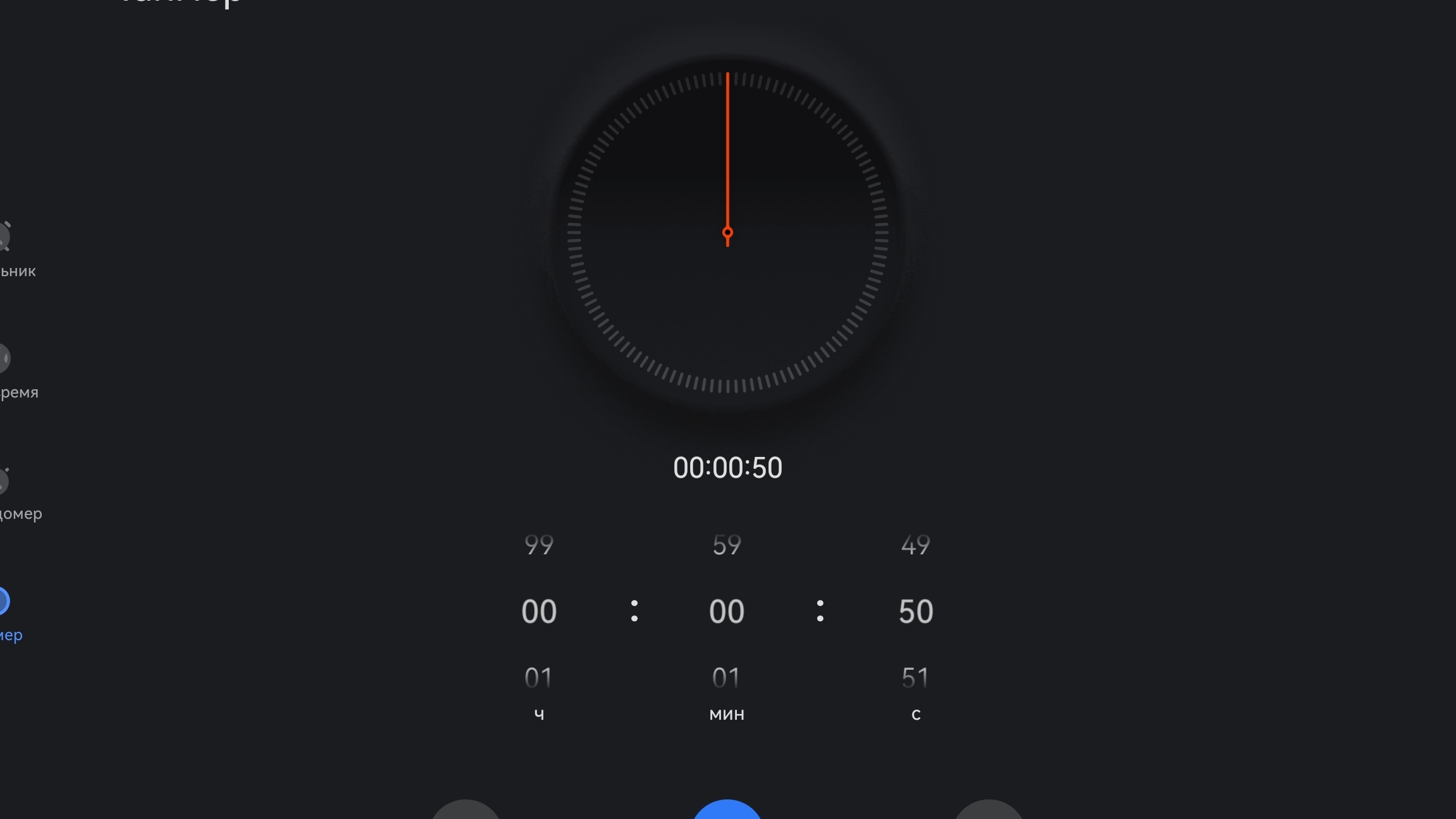Set hours to 01 in the picker
Image resolution: width=1456 pixels, height=819 pixels.
tap(538, 677)
